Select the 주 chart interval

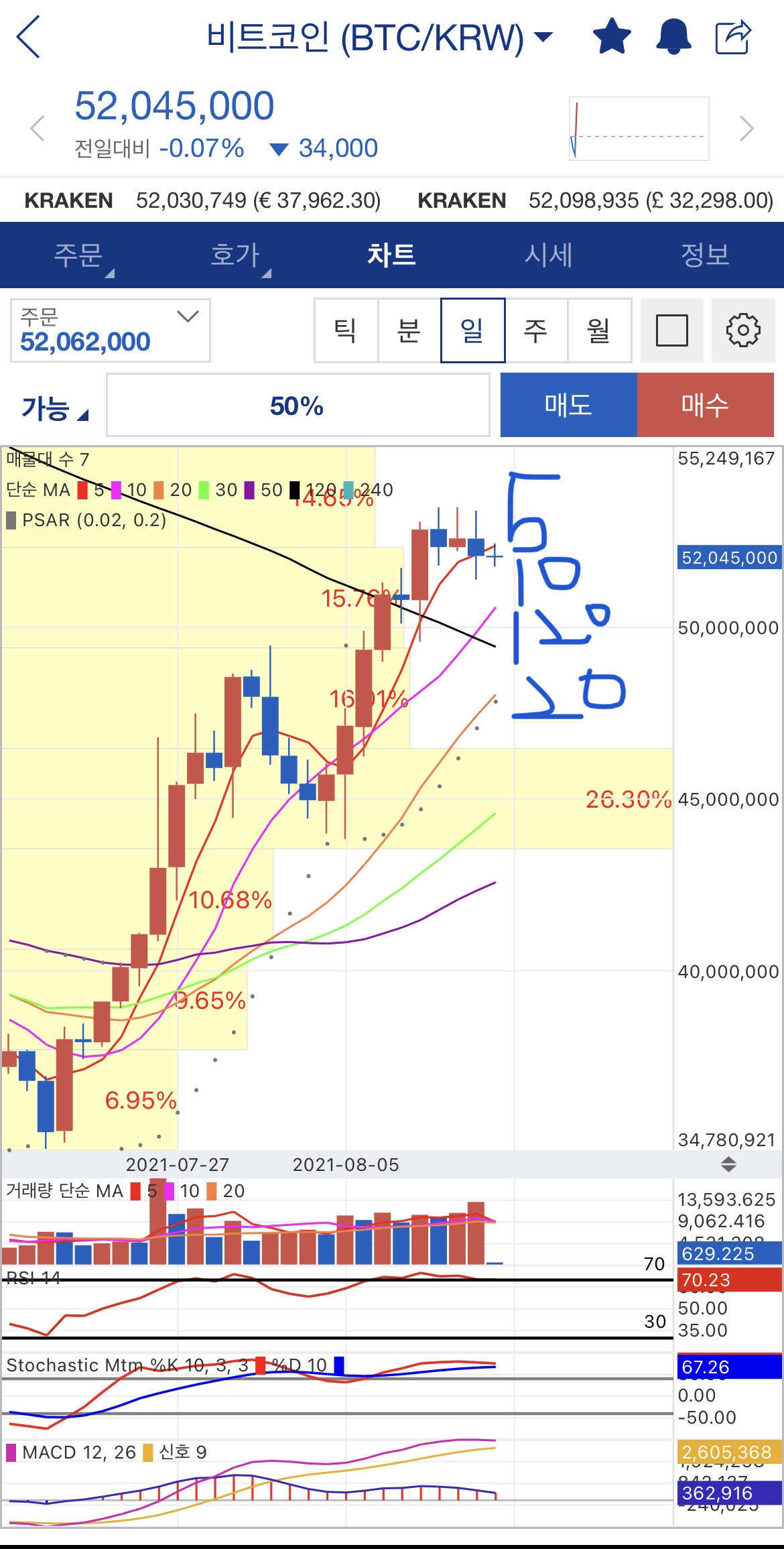tap(535, 330)
